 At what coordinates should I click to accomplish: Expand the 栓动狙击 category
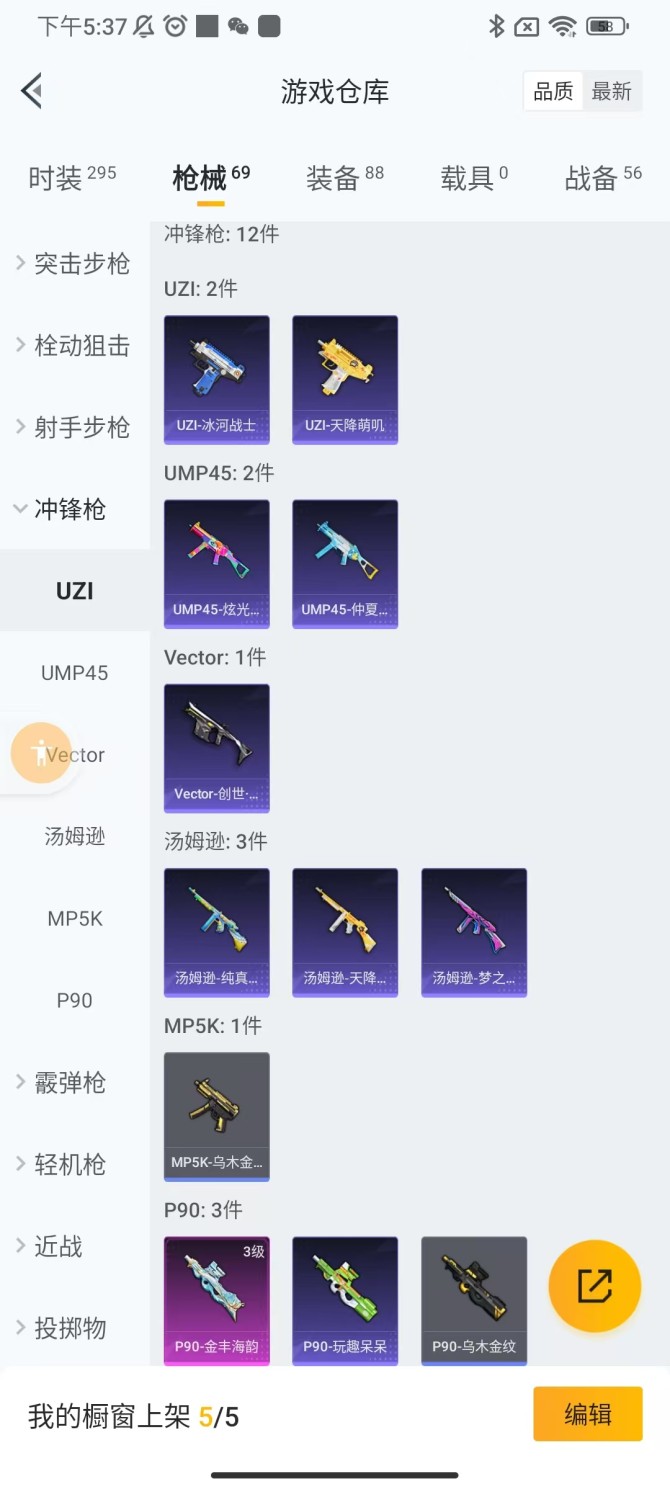coord(74,346)
